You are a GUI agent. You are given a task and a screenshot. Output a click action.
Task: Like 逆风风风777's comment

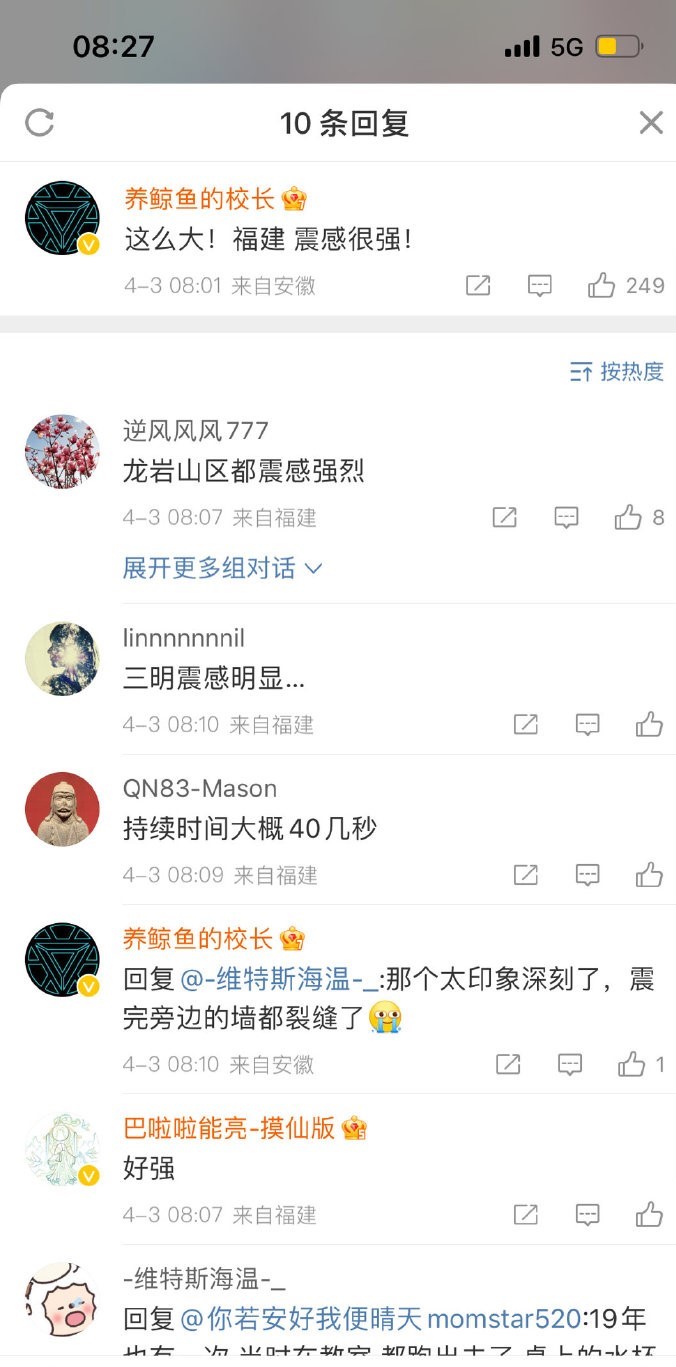pyautogui.click(x=629, y=517)
